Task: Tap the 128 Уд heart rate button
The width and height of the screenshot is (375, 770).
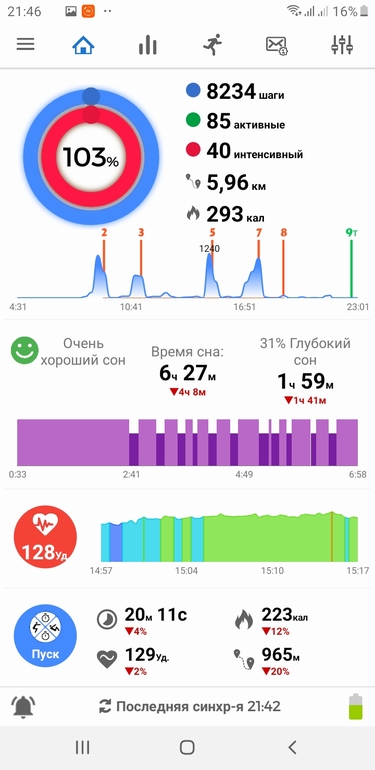Action: click(x=45, y=537)
